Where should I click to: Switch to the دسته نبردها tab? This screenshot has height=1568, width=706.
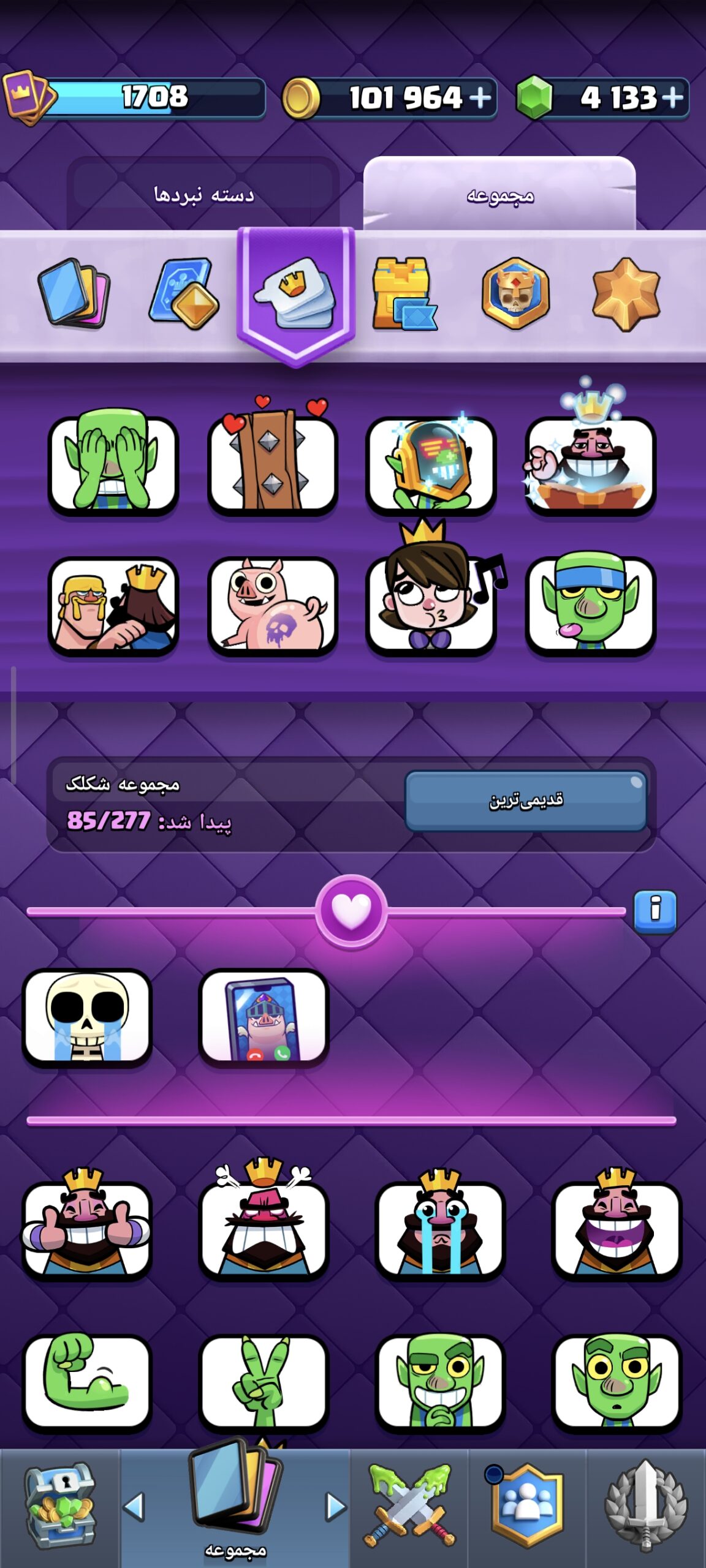(203, 195)
